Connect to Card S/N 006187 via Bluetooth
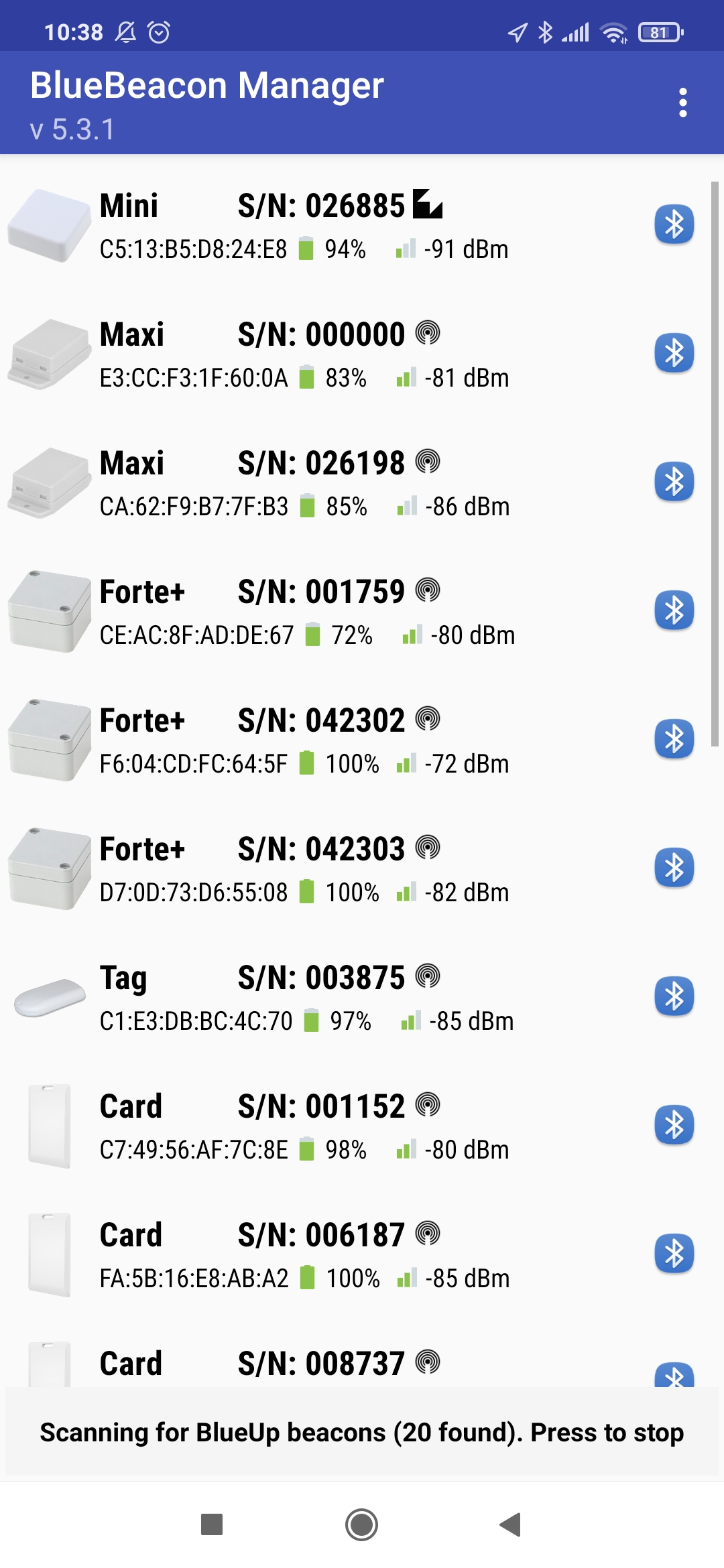Image resolution: width=724 pixels, height=1568 pixels. click(x=674, y=1254)
